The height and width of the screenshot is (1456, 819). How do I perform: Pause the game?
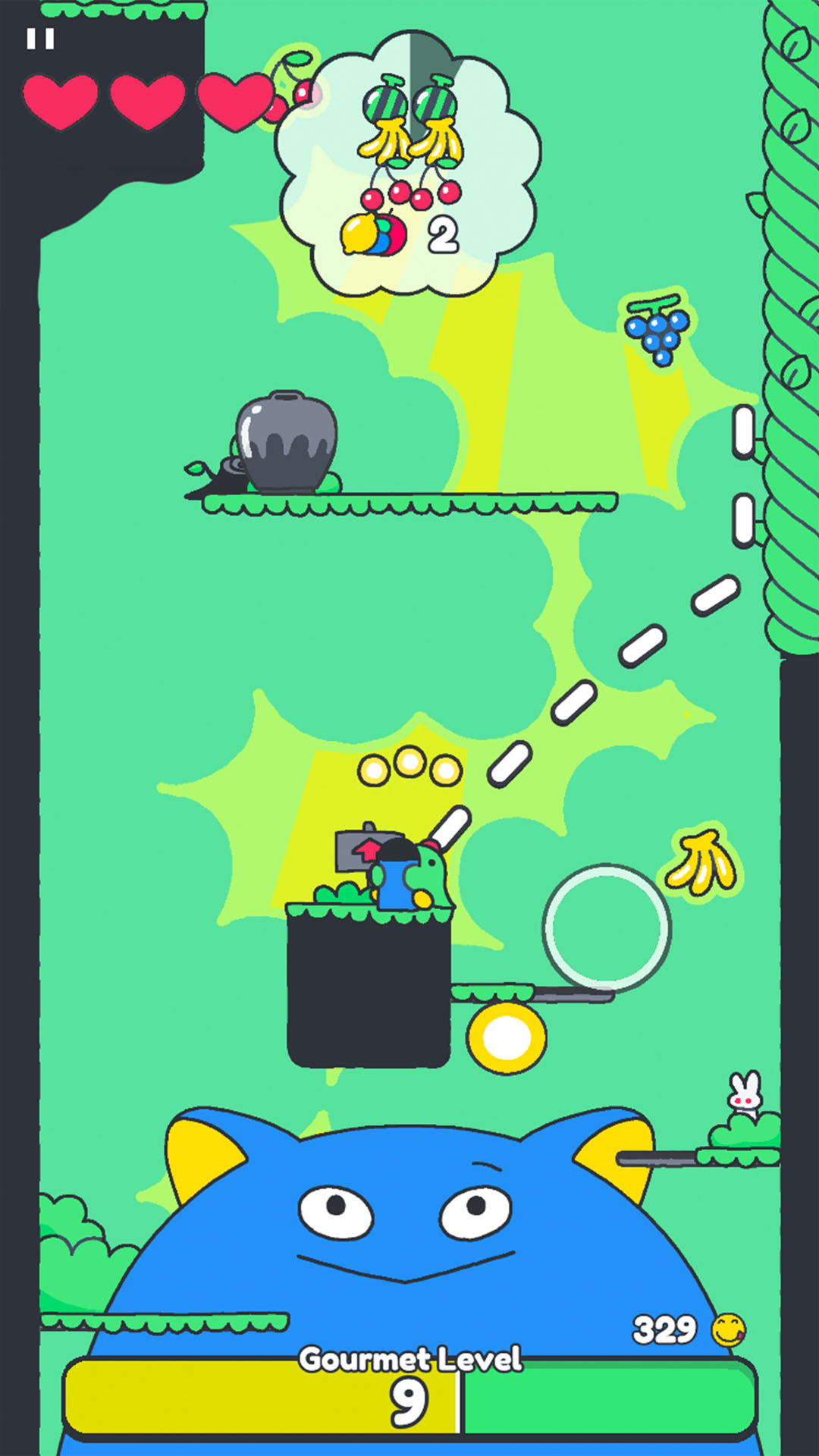40,39
